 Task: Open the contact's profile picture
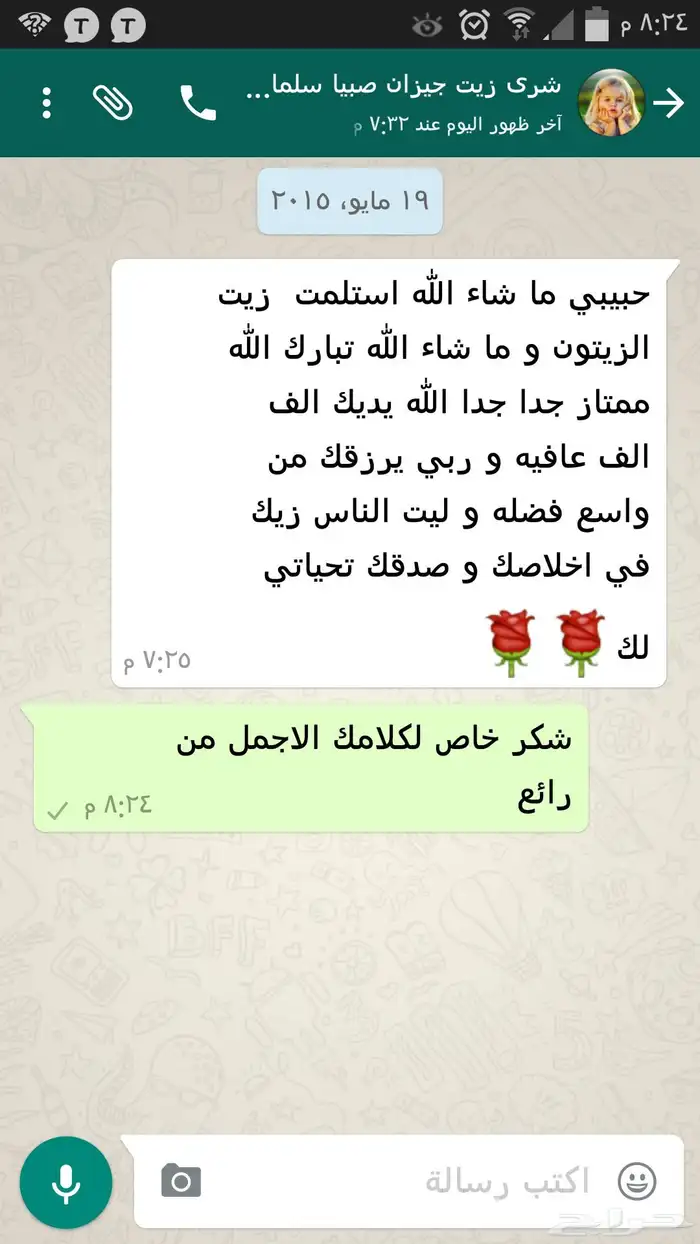click(x=611, y=102)
